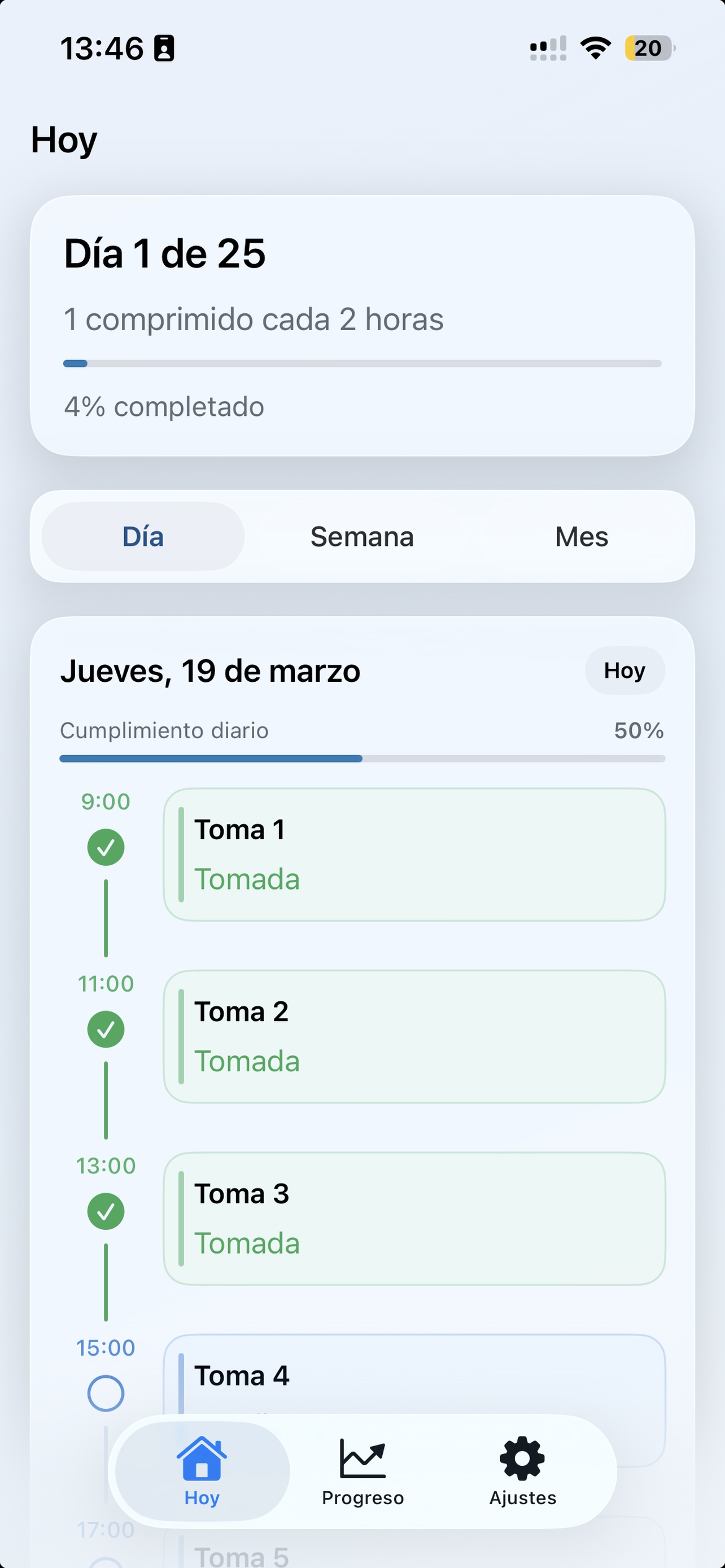725x1568 pixels.
Task: Open the Jueves, 19 de marzo header
Action: [x=211, y=671]
